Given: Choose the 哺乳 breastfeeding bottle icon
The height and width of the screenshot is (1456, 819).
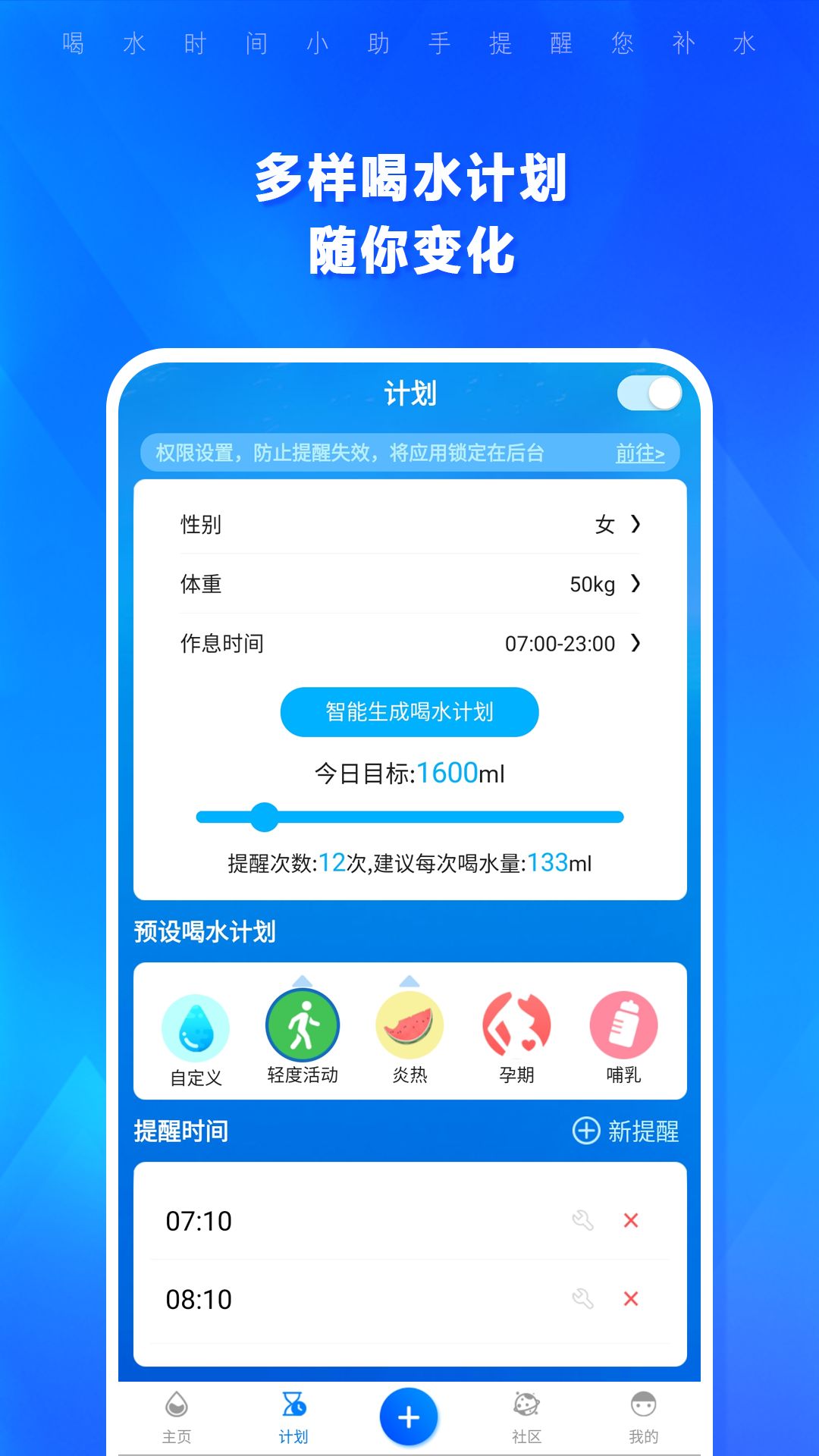Looking at the screenshot, I should [x=624, y=1025].
